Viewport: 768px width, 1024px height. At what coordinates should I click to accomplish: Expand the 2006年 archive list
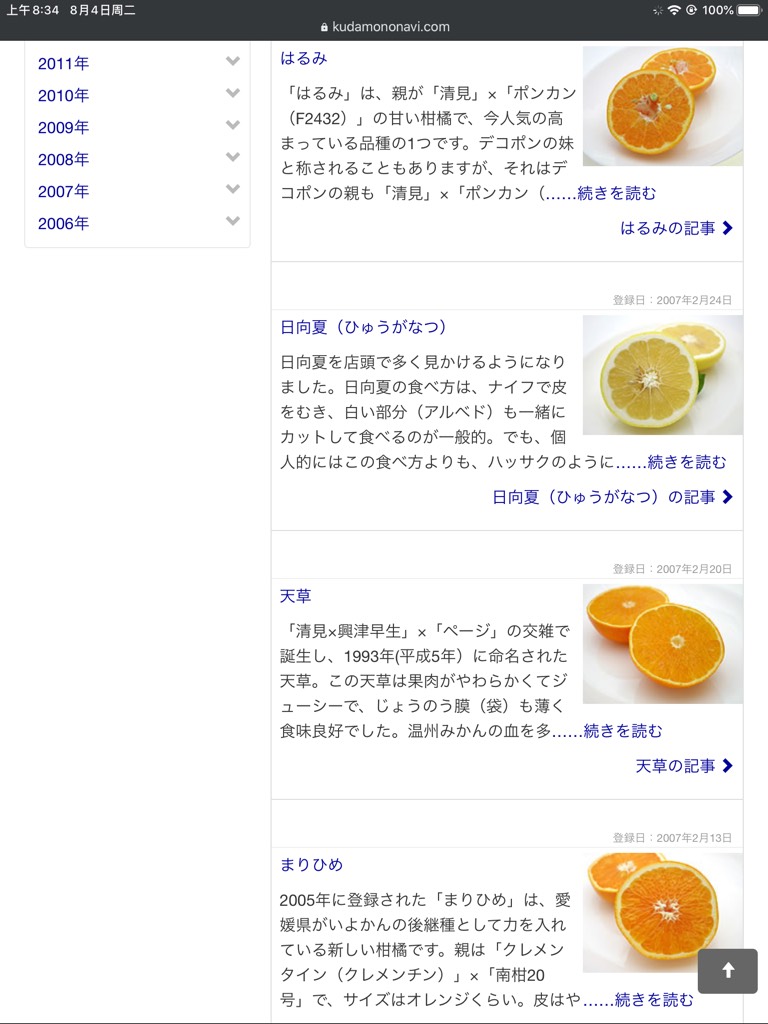233,222
